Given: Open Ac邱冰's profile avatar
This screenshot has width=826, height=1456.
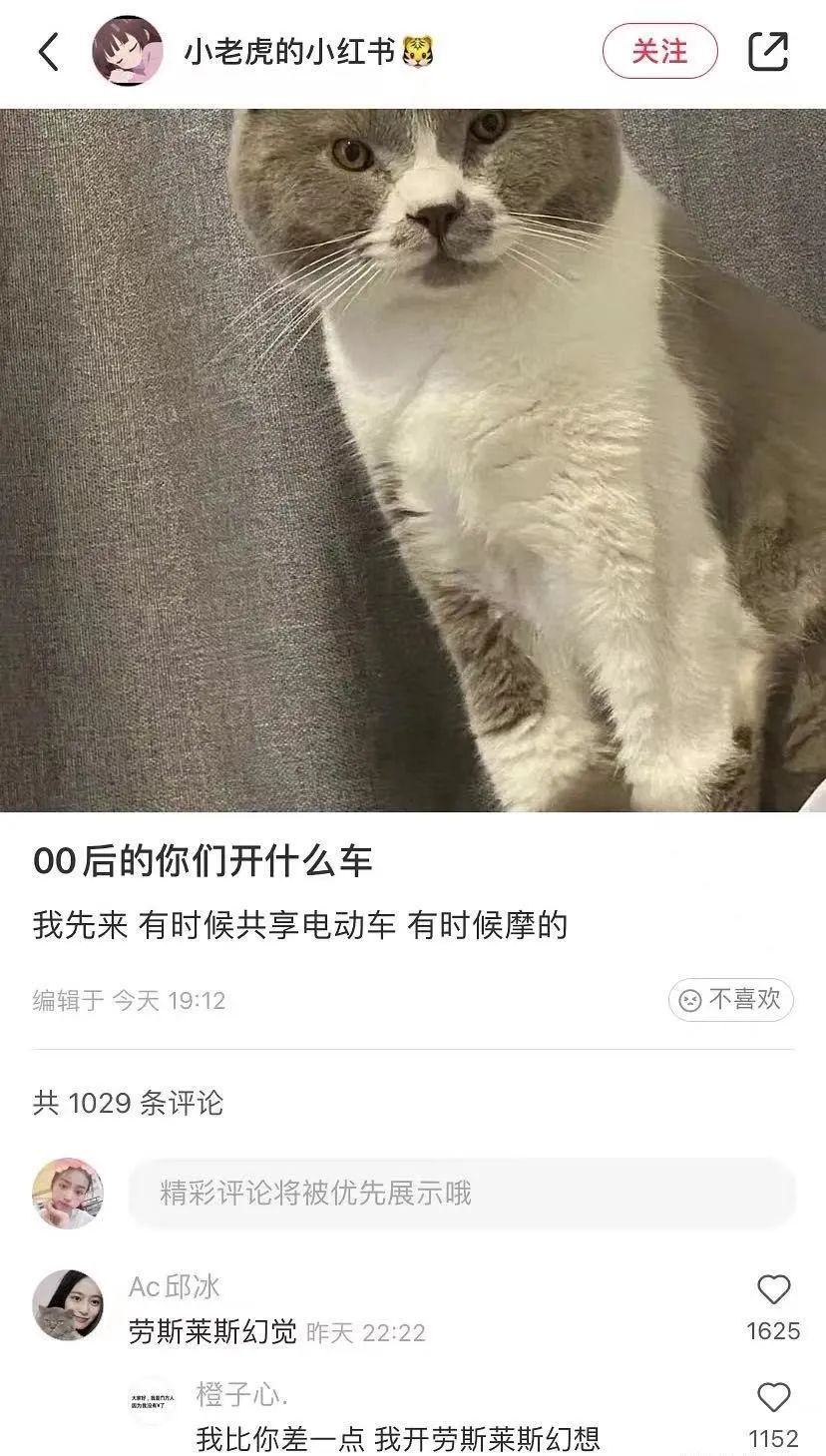Looking at the screenshot, I should pos(68,1305).
